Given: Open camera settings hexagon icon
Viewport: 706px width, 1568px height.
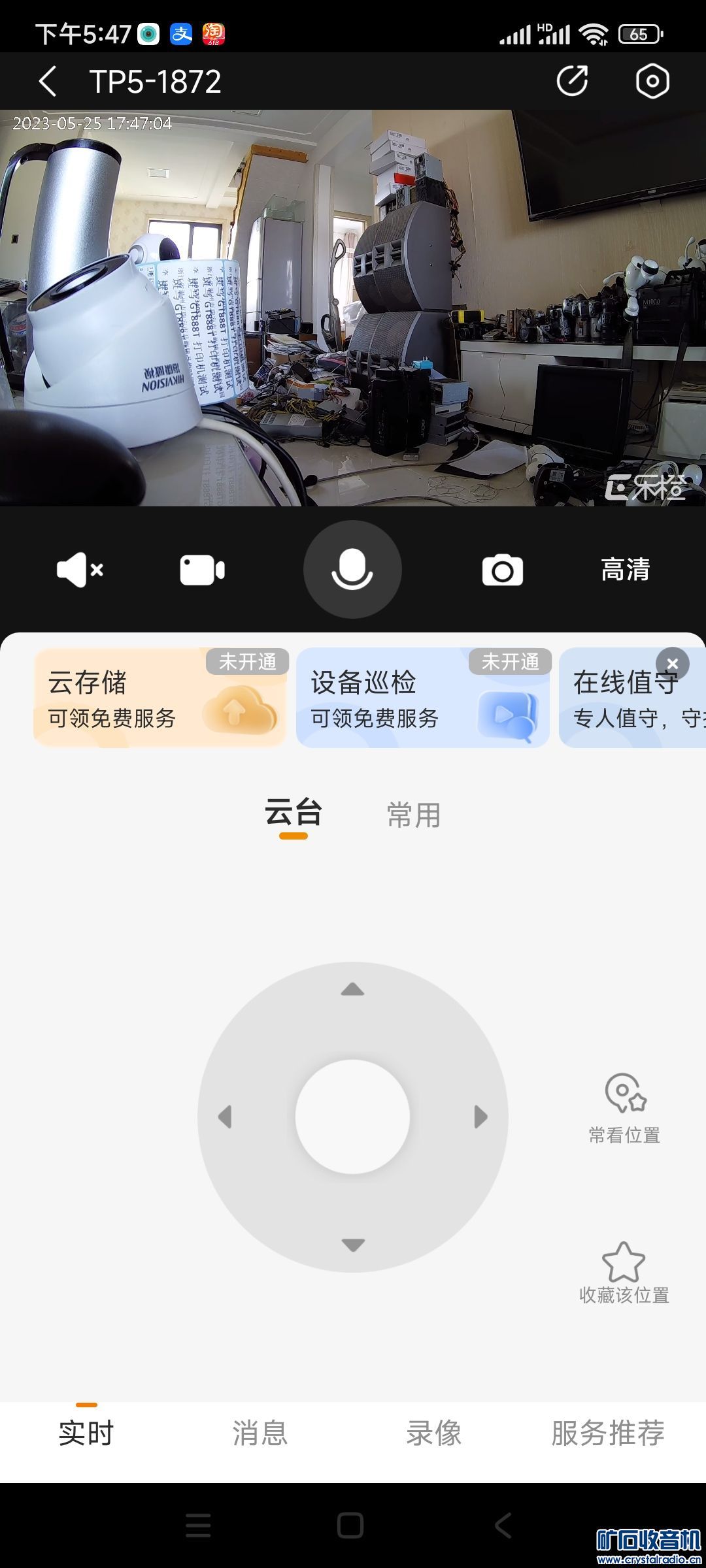Looking at the screenshot, I should (652, 82).
